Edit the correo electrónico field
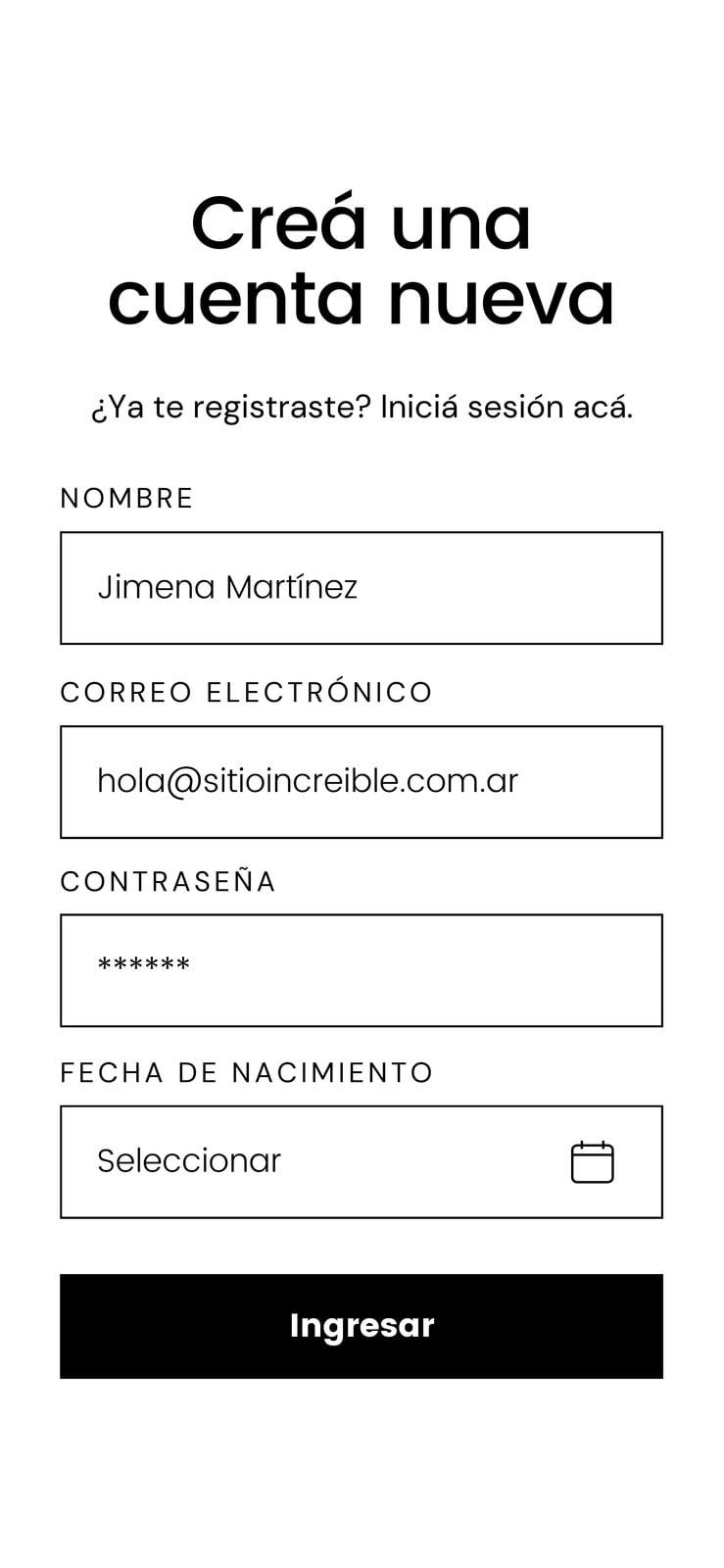Viewport: 724px width, 1568px height. tap(362, 782)
